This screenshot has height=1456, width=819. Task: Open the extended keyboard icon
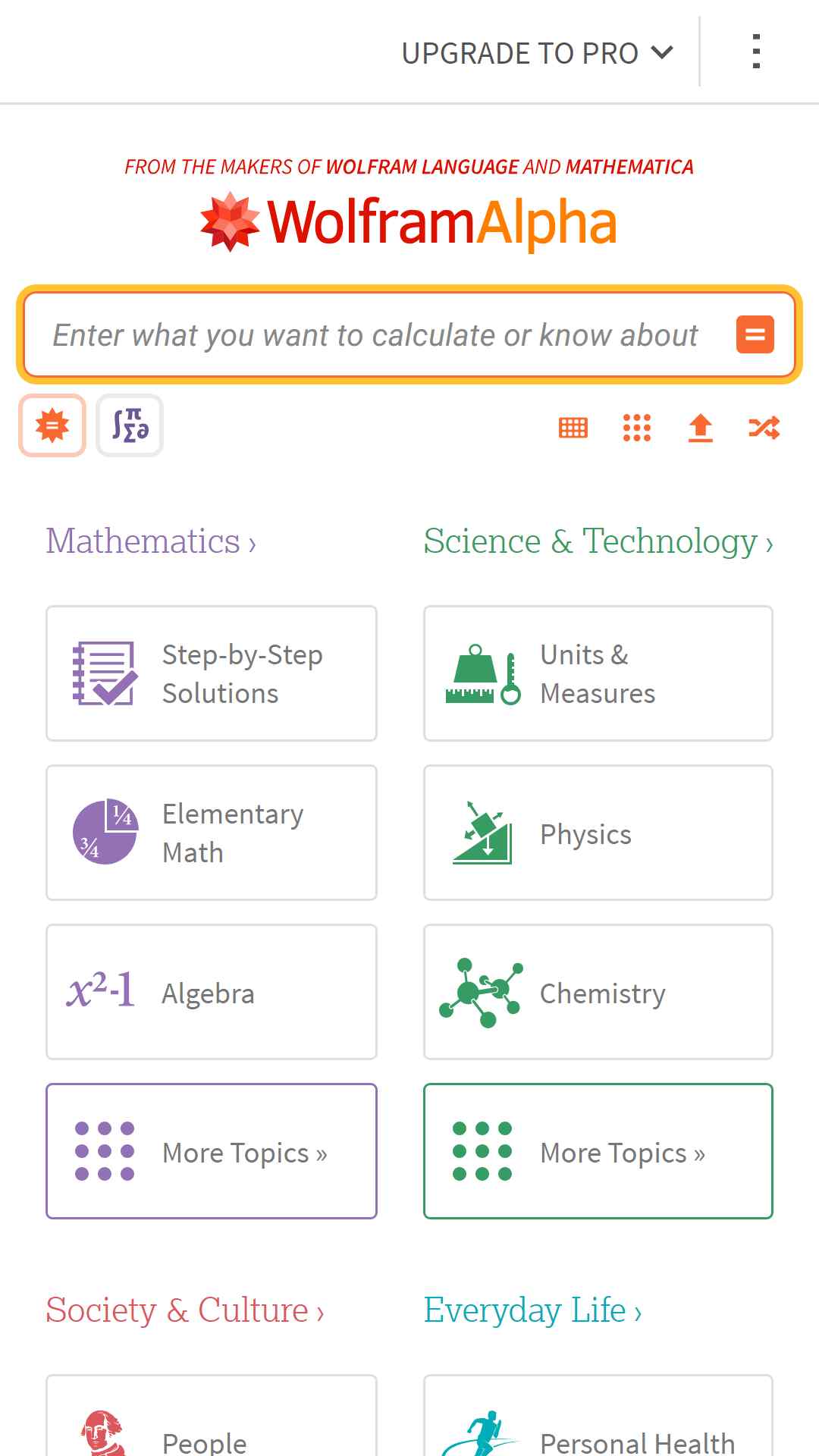tap(573, 428)
